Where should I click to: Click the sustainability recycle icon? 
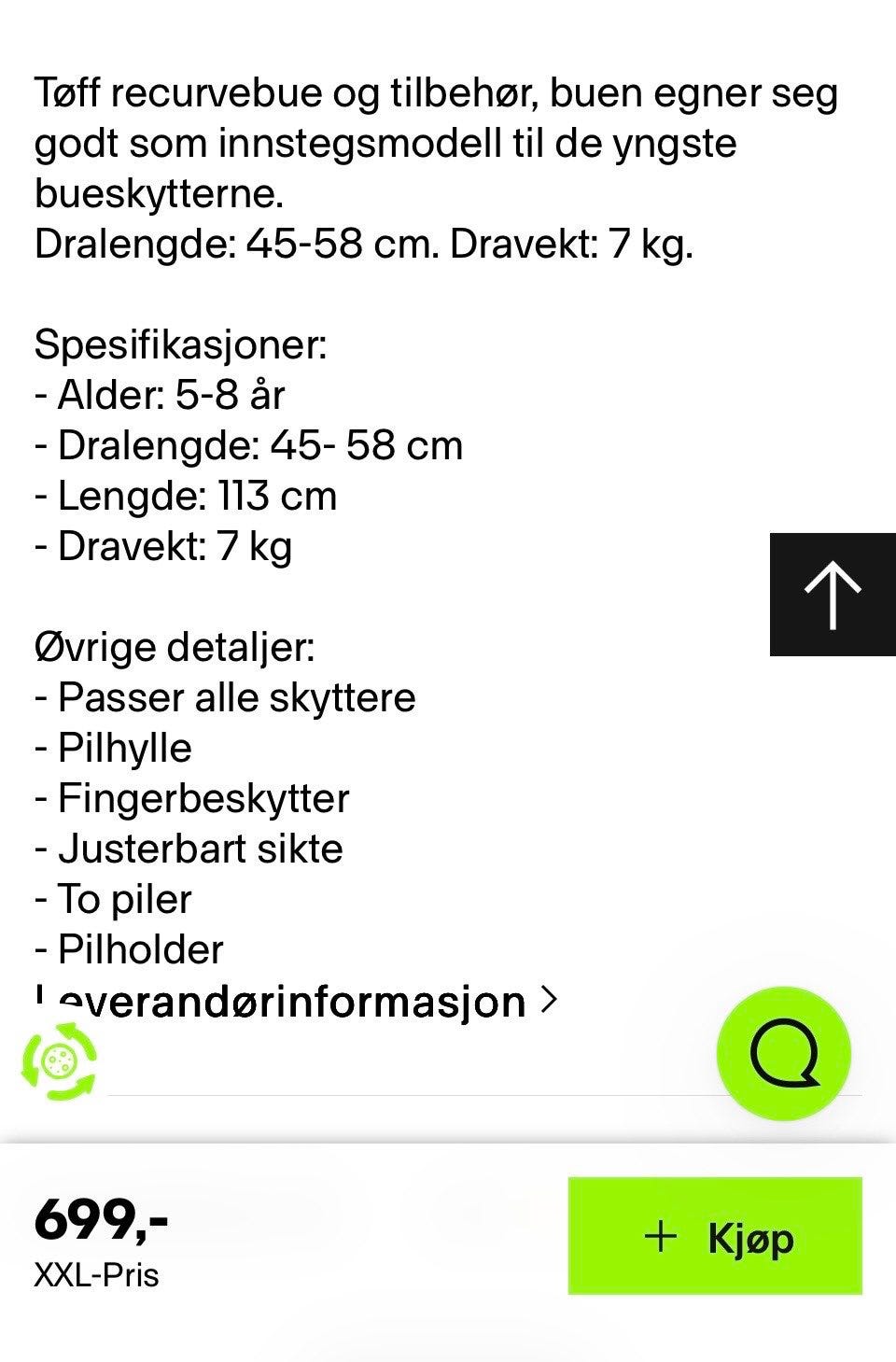click(58, 1061)
